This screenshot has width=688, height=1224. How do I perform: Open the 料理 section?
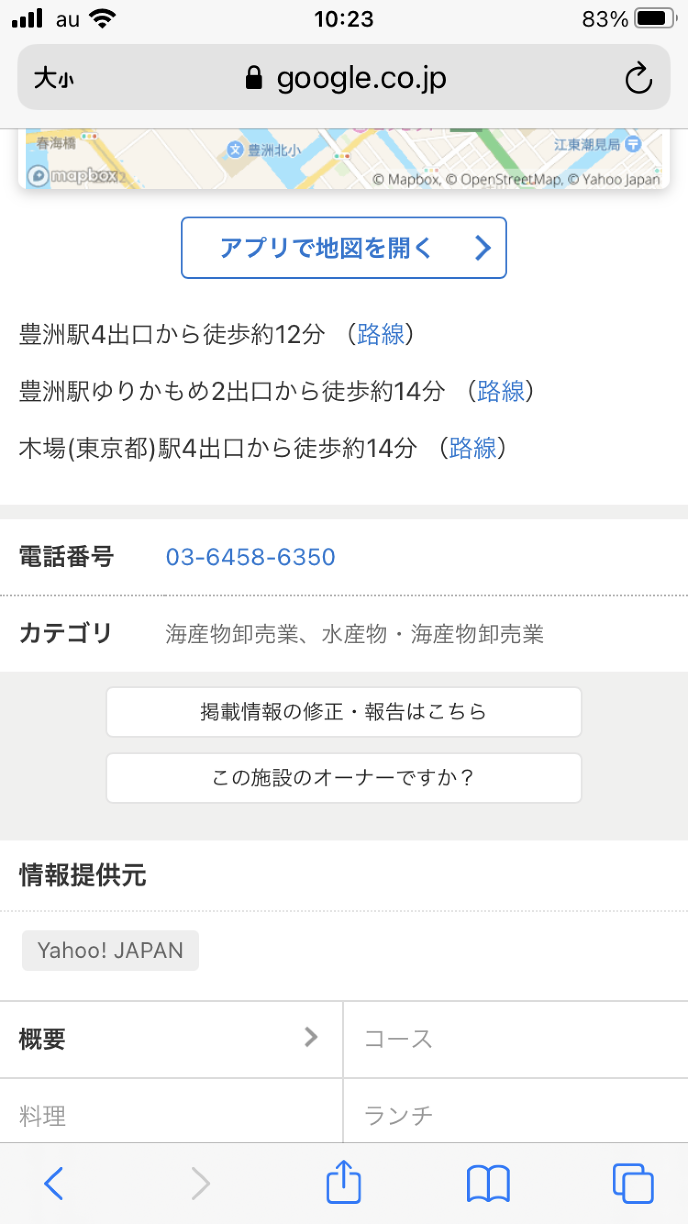pos(170,1115)
